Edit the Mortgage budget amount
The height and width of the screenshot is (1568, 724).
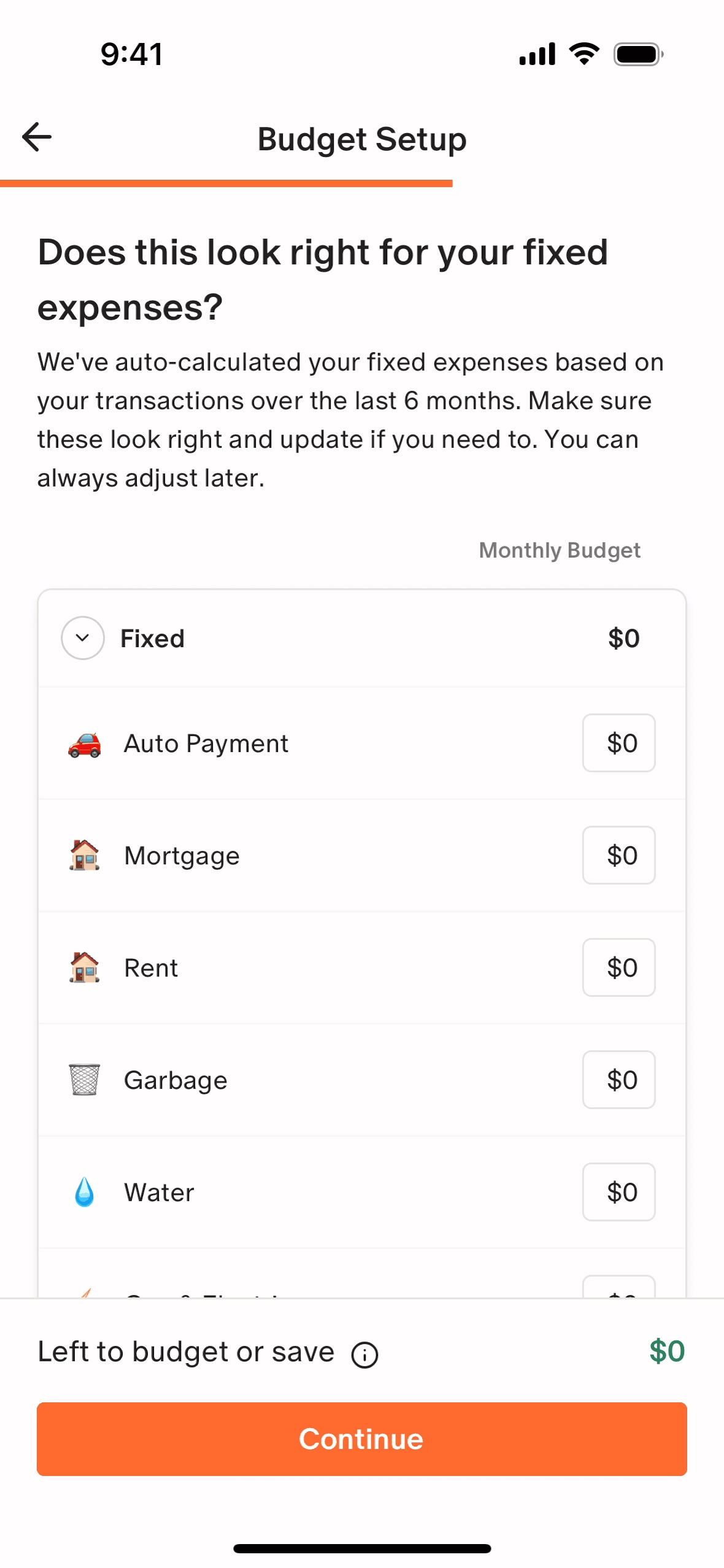618,855
